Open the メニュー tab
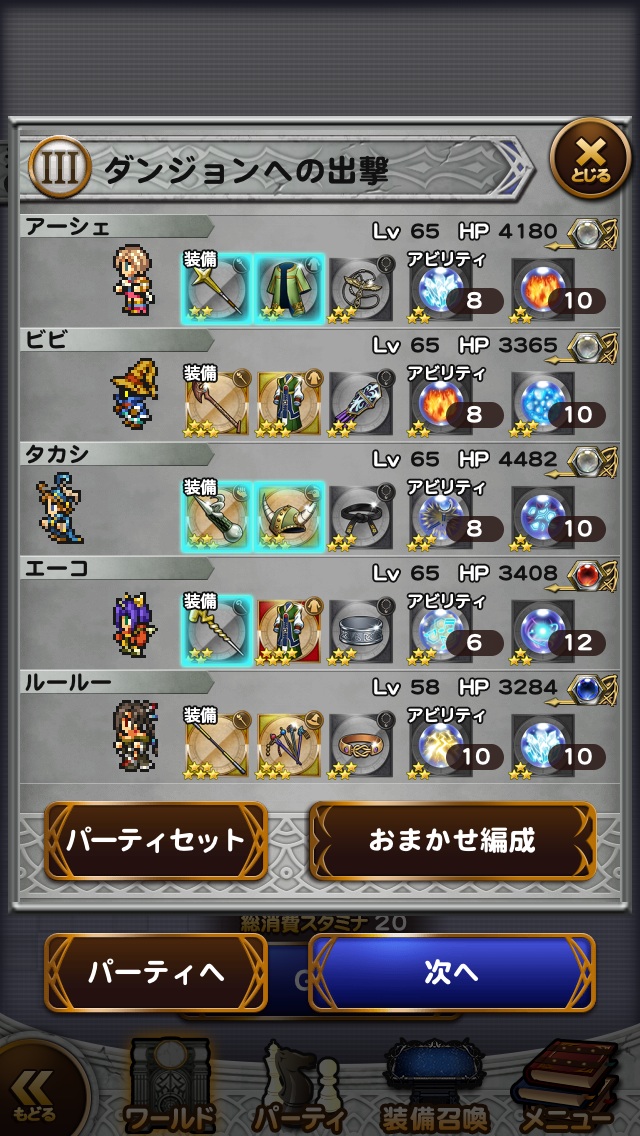The height and width of the screenshot is (1136, 640). pyautogui.click(x=566, y=1088)
